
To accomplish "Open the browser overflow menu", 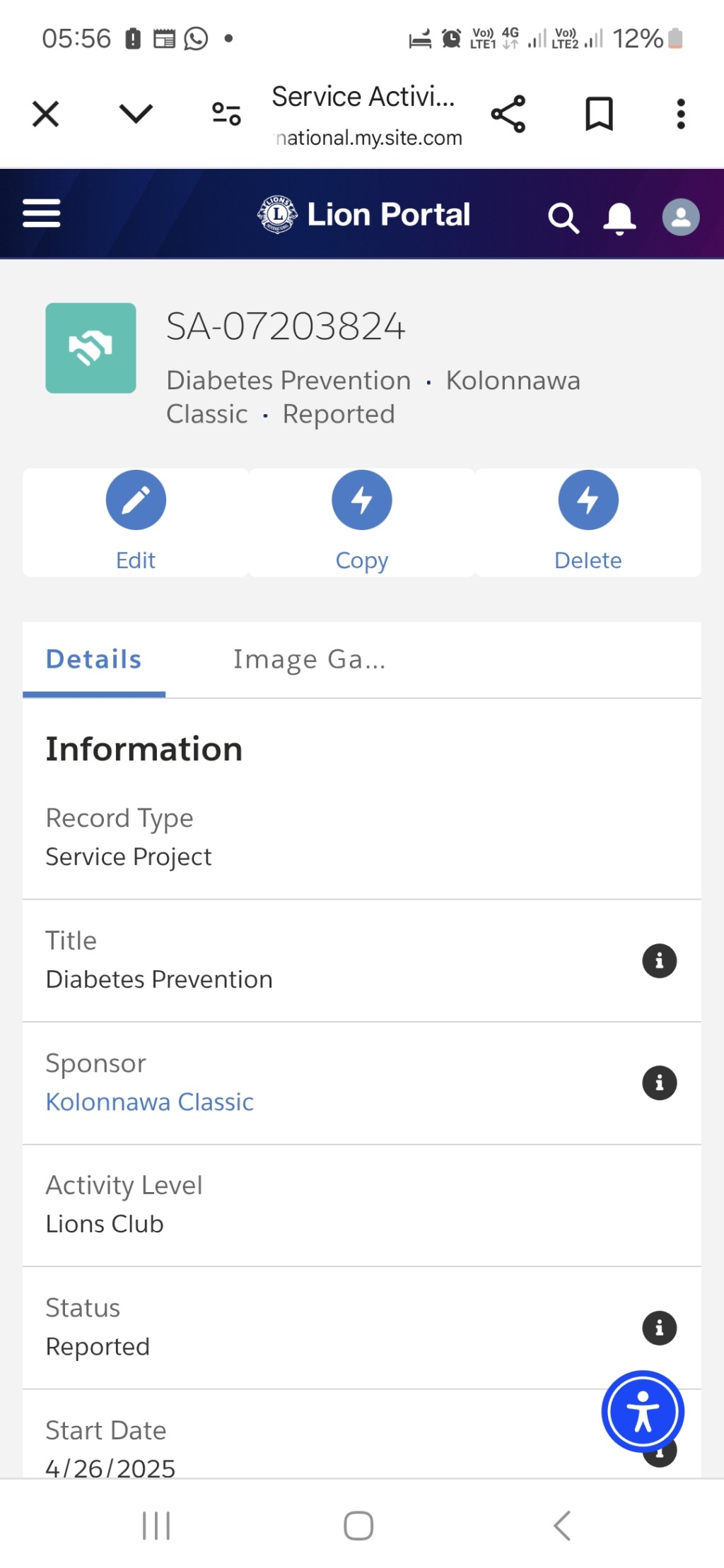I will (681, 114).
